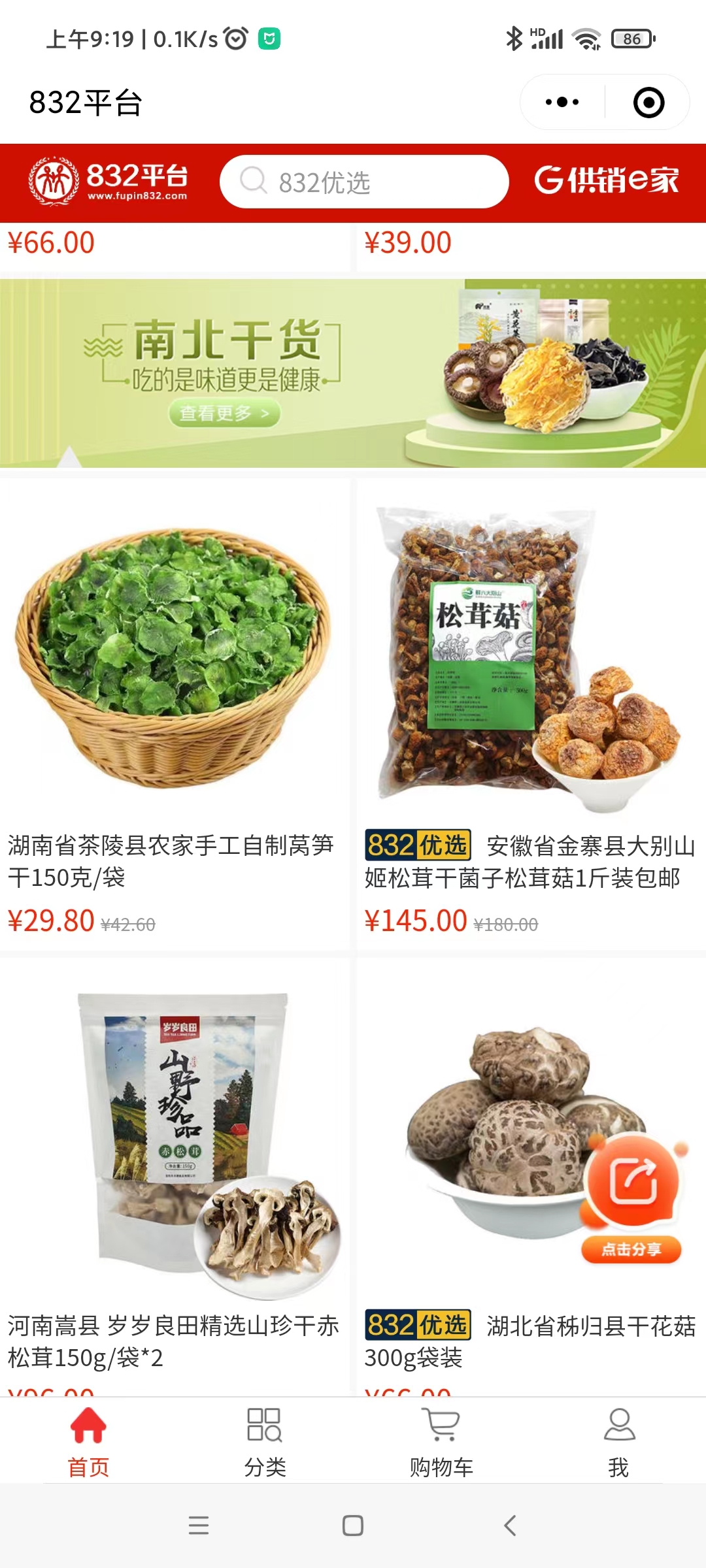Screen dimensions: 706x1568
Task: Open the mini program more-options menu
Action: coord(562,103)
